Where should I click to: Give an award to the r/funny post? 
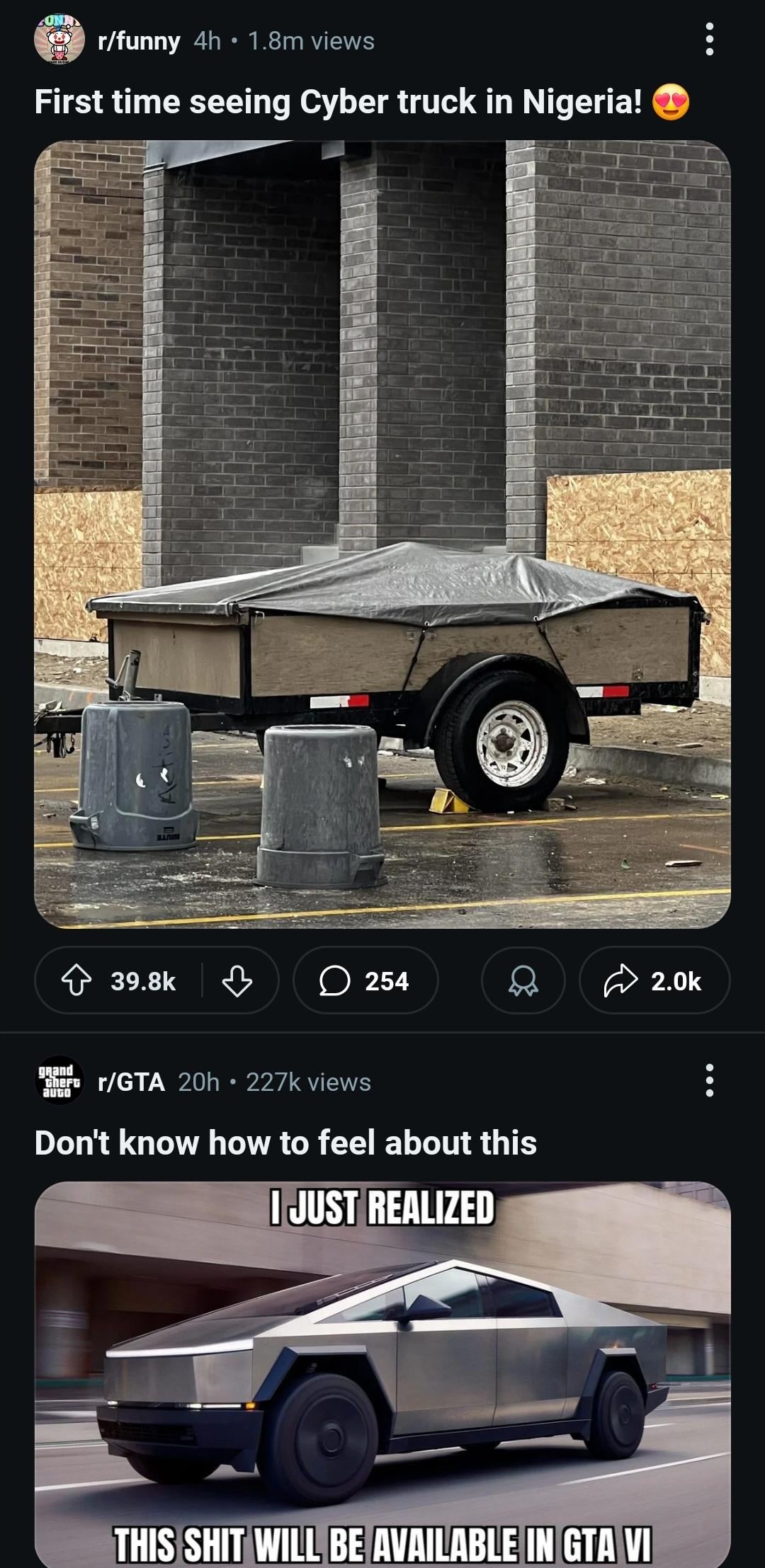[523, 980]
